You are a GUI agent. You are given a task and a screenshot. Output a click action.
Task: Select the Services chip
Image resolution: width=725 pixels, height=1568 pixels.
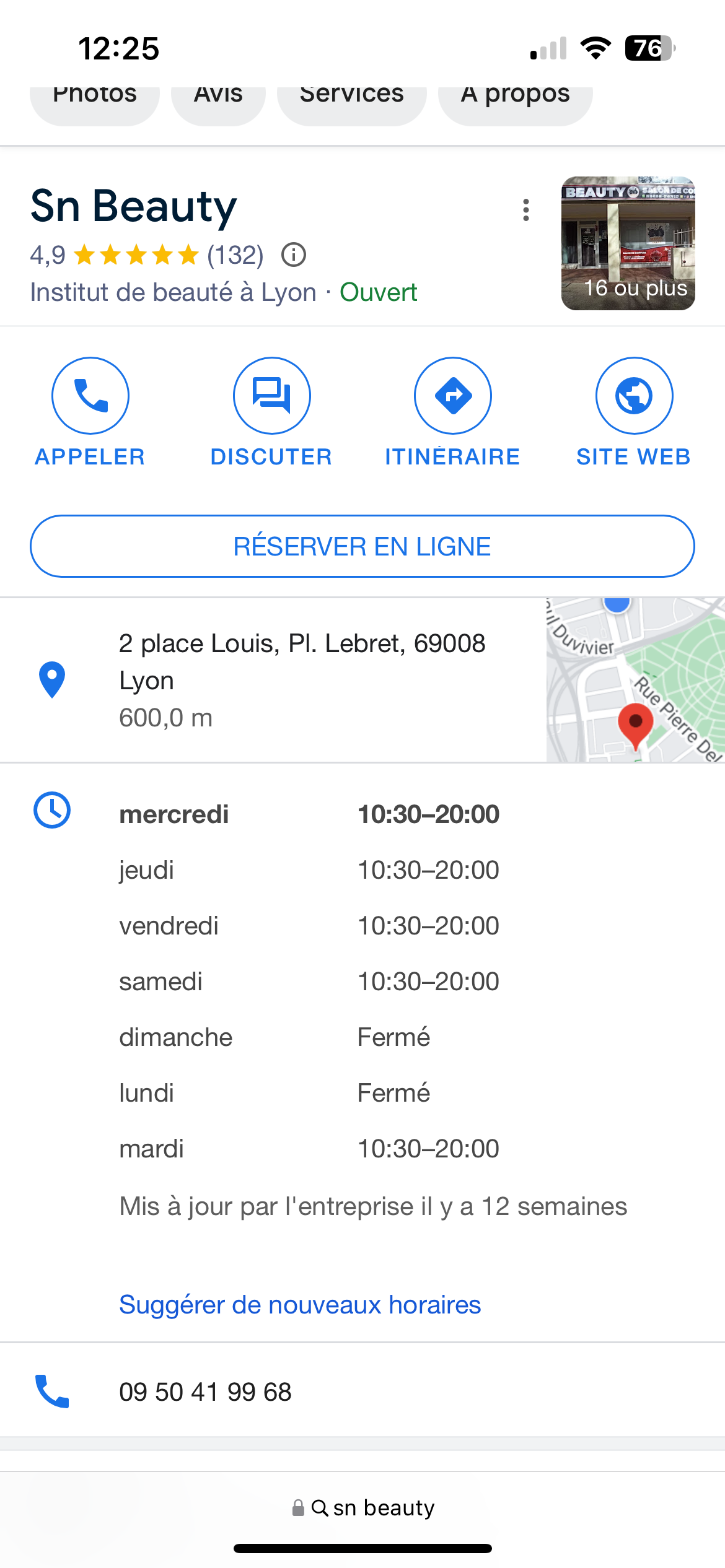pos(351,97)
